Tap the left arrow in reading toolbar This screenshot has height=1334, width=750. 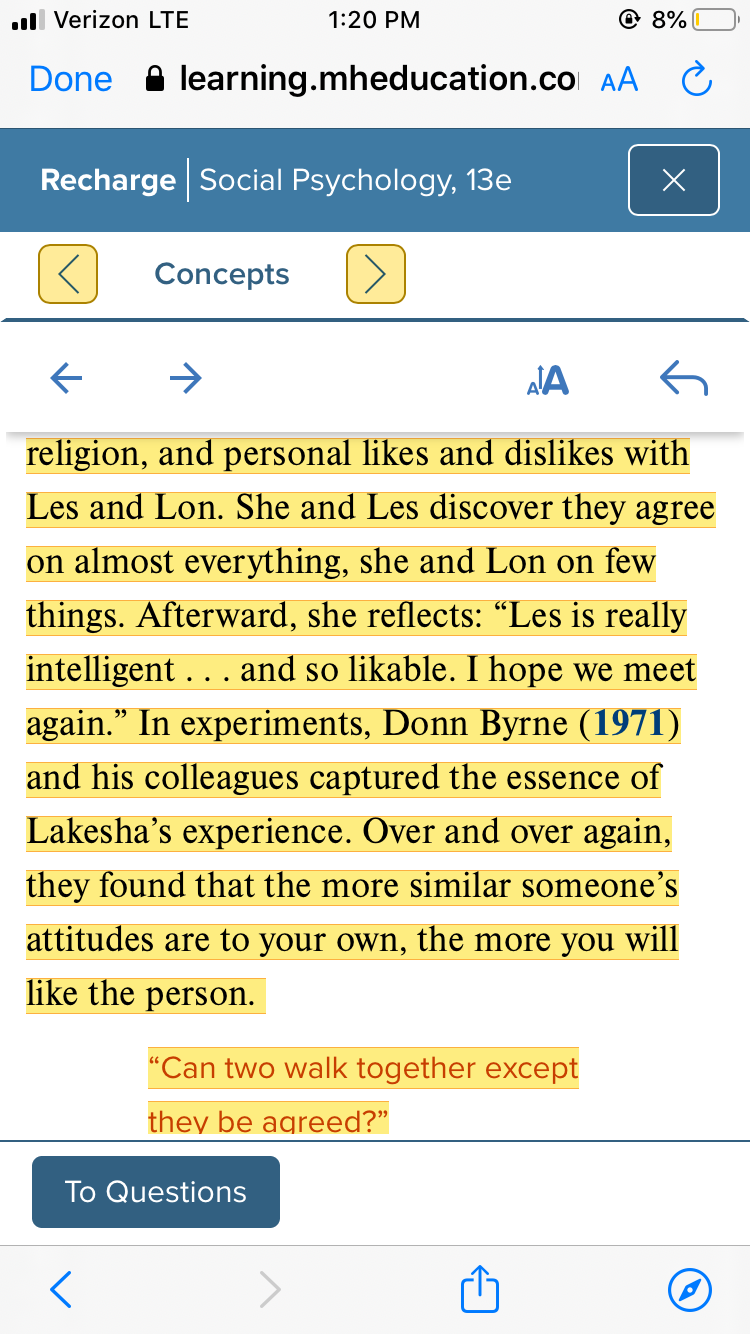pos(66,377)
